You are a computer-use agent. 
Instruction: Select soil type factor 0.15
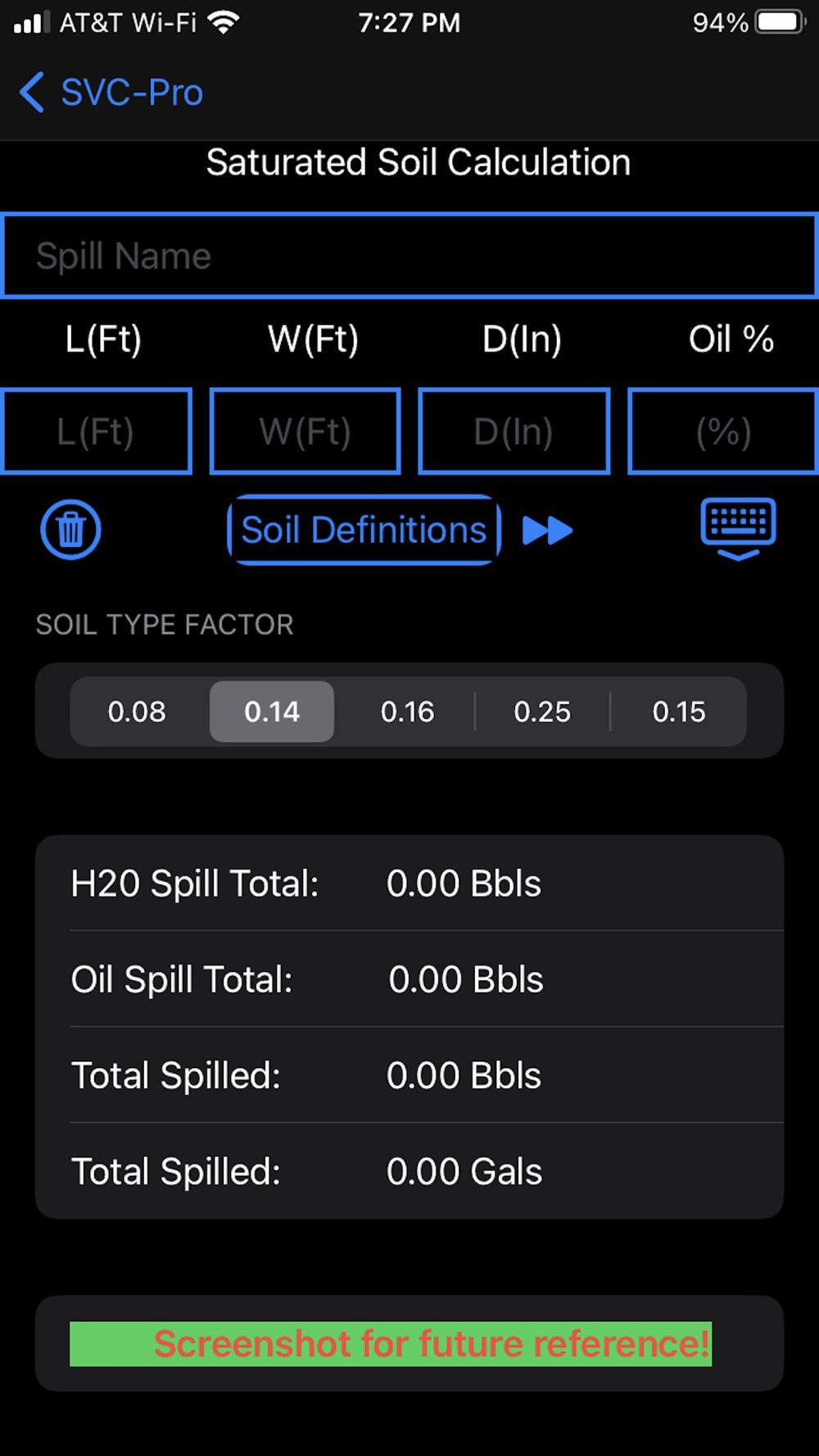click(678, 712)
